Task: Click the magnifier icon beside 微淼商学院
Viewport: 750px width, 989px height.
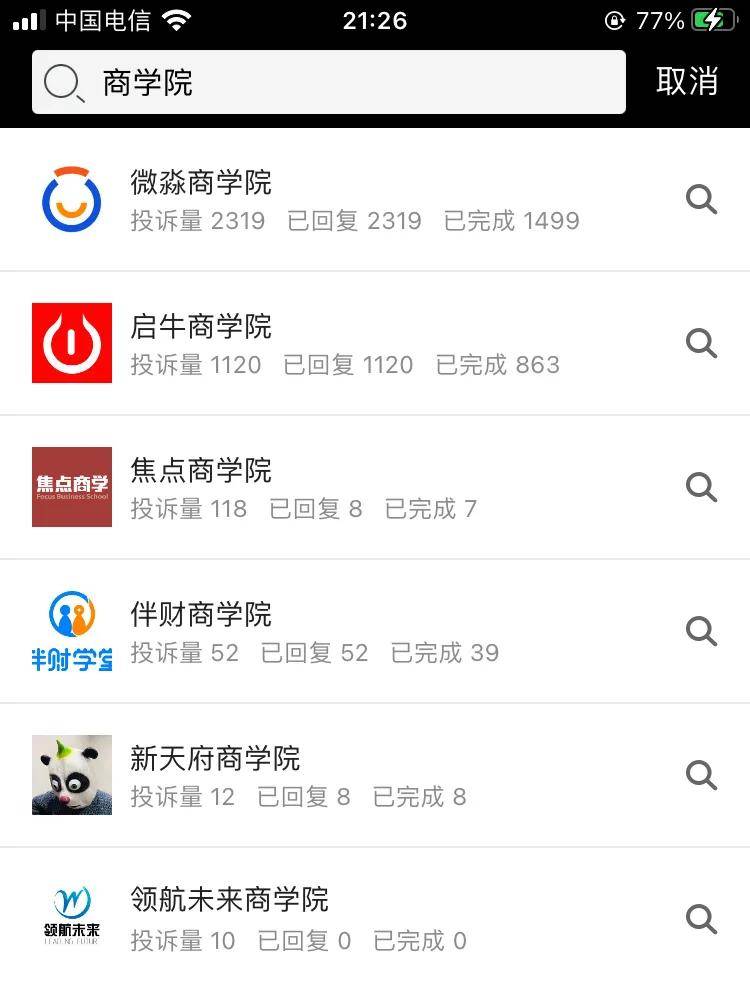Action: tap(701, 199)
